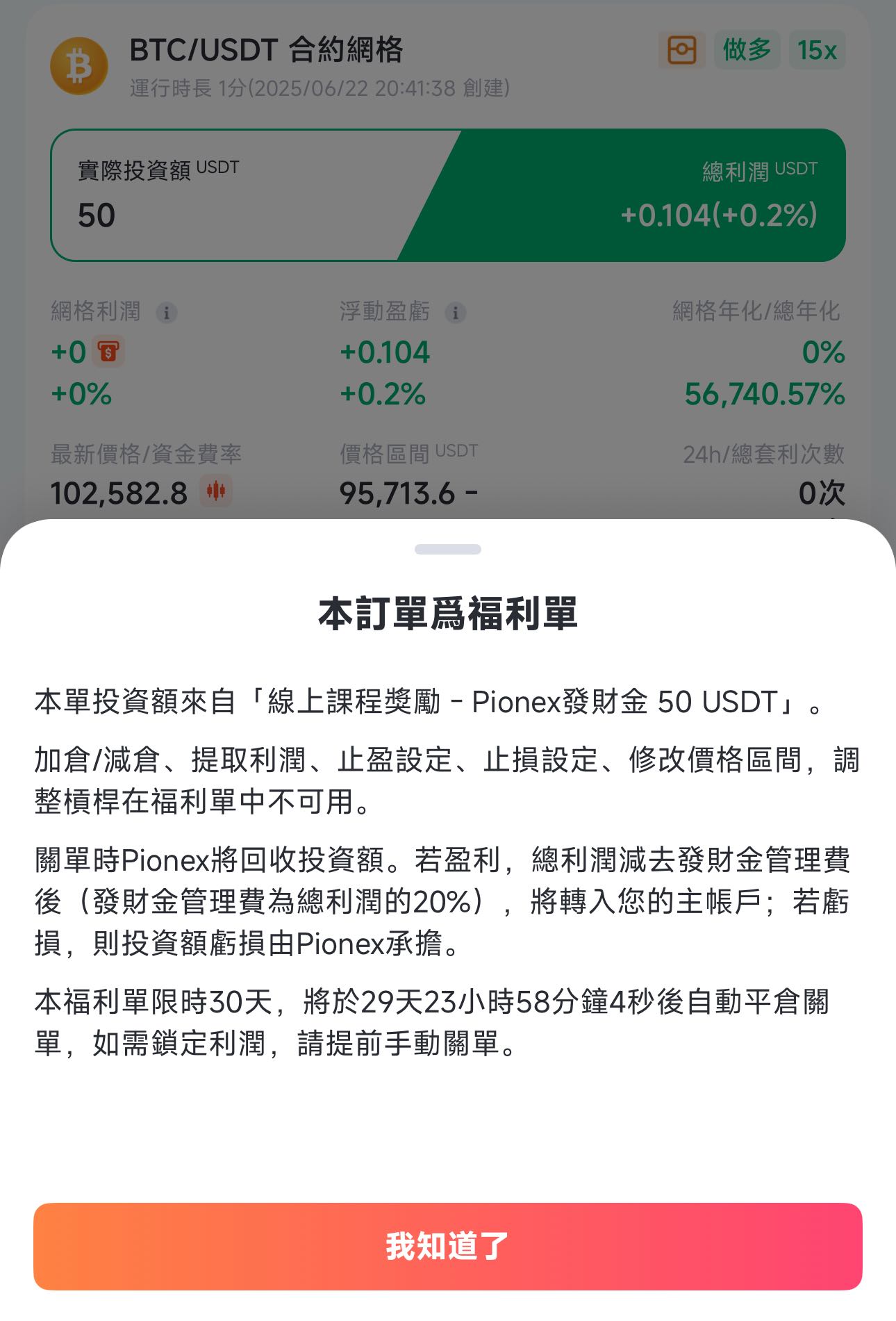Click the info icon next to 浮動盈虧
896x1321 pixels.
point(454,313)
